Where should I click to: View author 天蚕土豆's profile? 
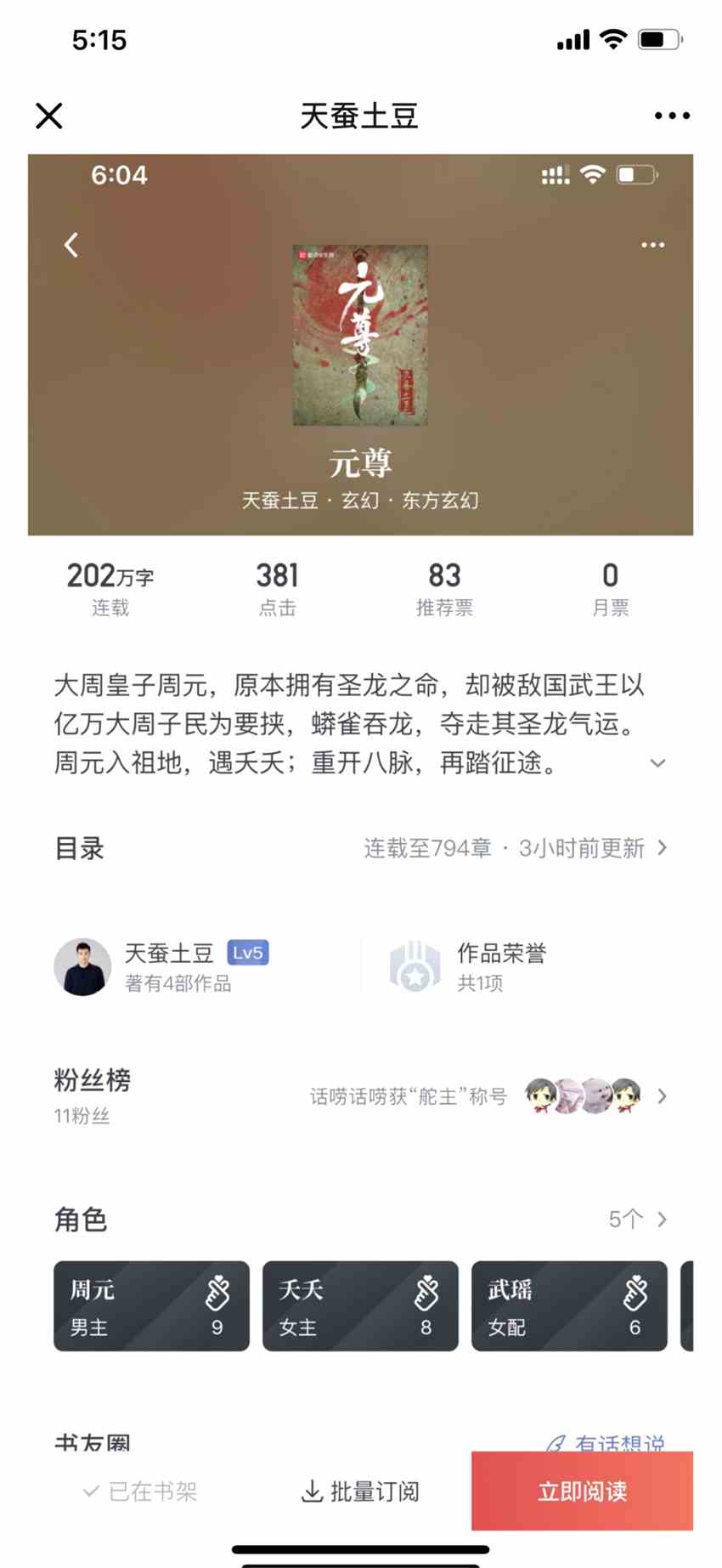point(161,966)
